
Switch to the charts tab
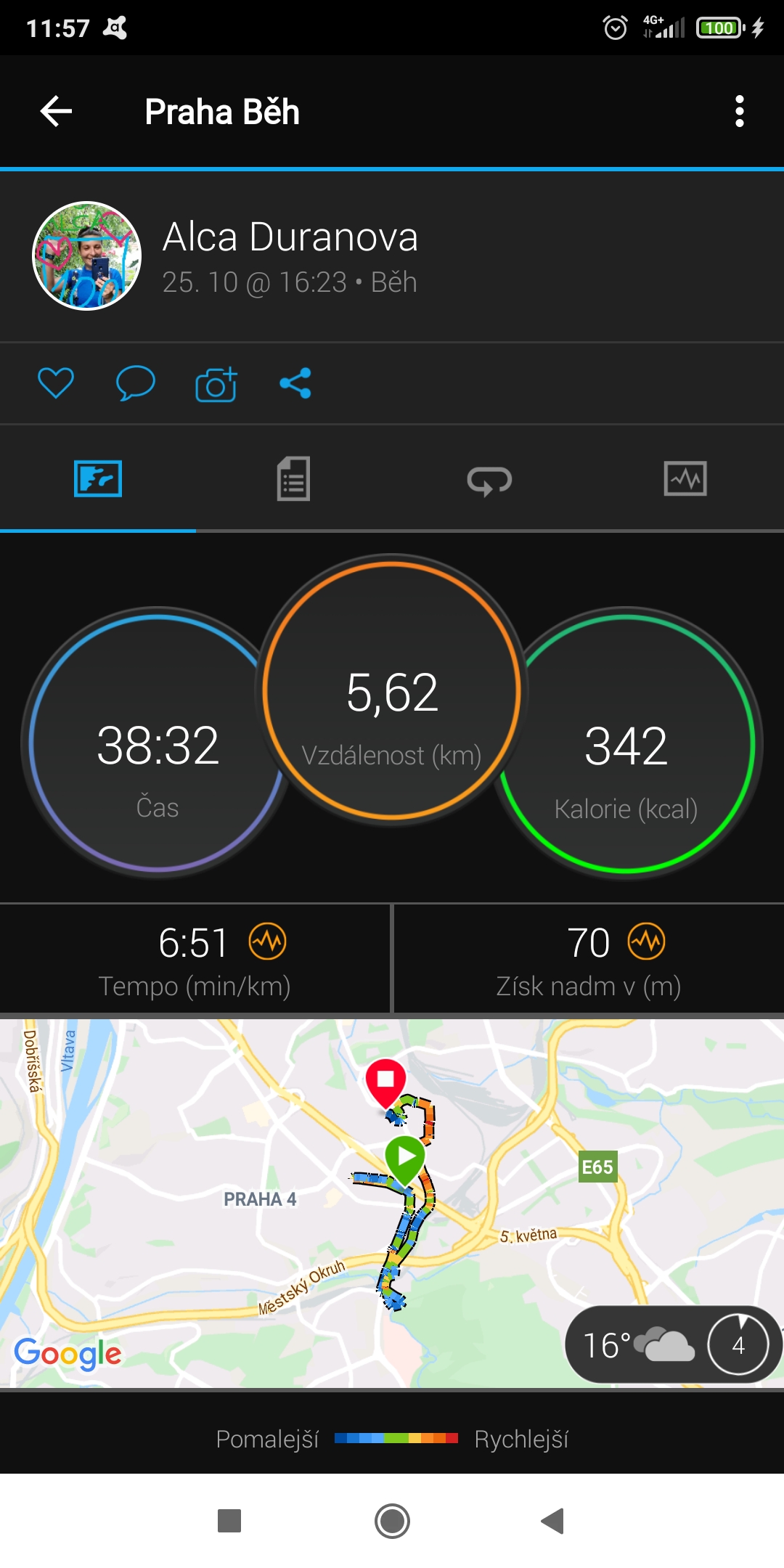point(685,479)
